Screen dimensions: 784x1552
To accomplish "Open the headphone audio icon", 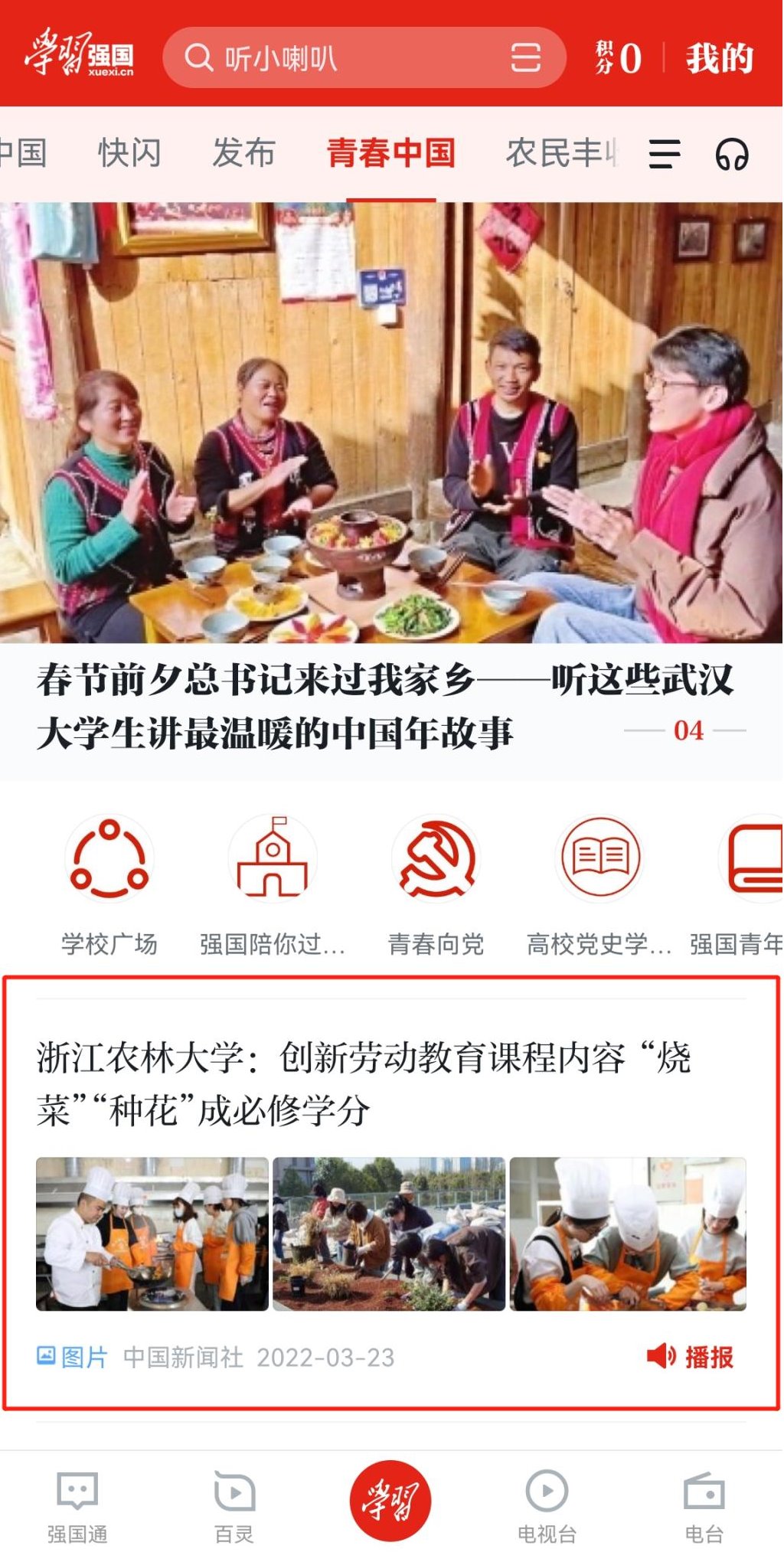I will click(x=731, y=154).
